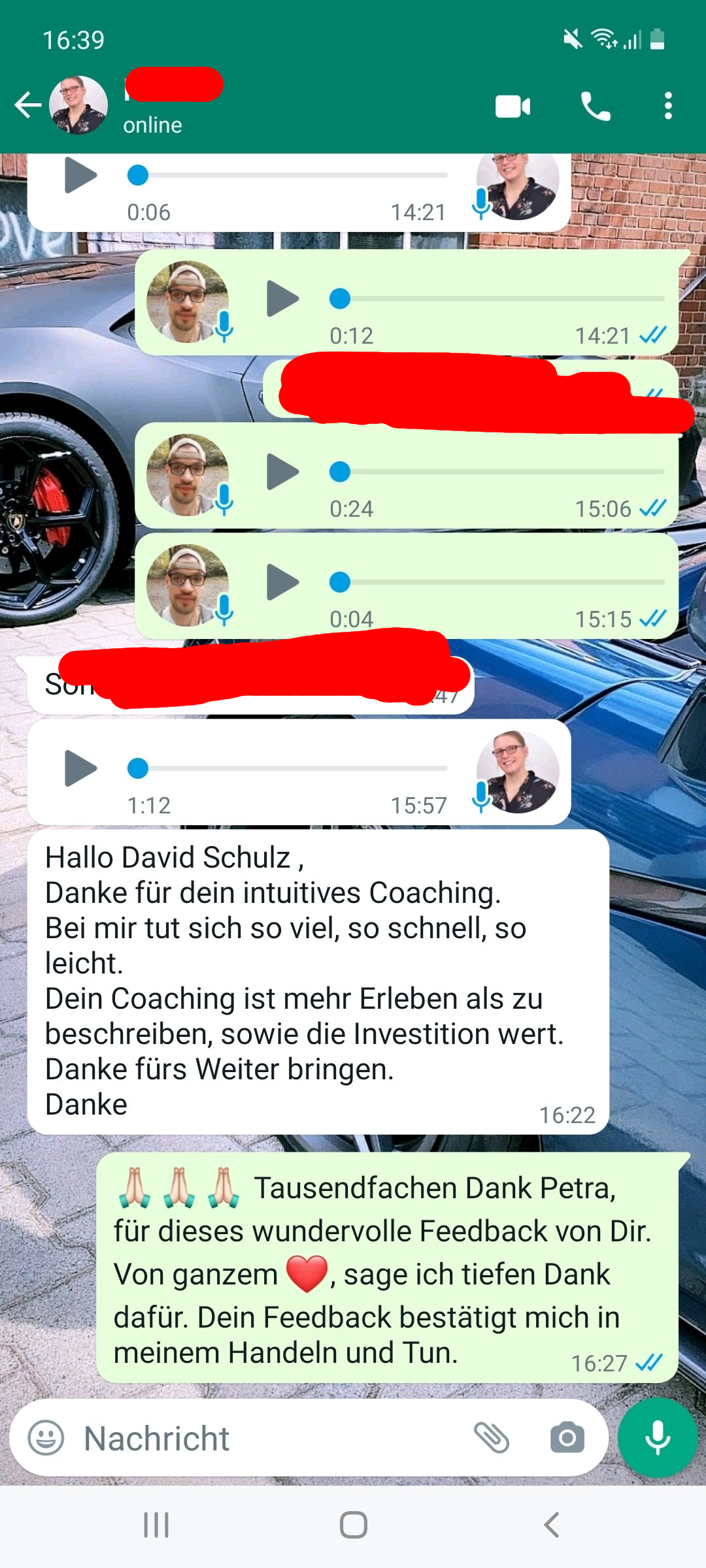Screen dimensions: 706x1568
Task: Attach a file with the paperclip
Action: (492, 1438)
